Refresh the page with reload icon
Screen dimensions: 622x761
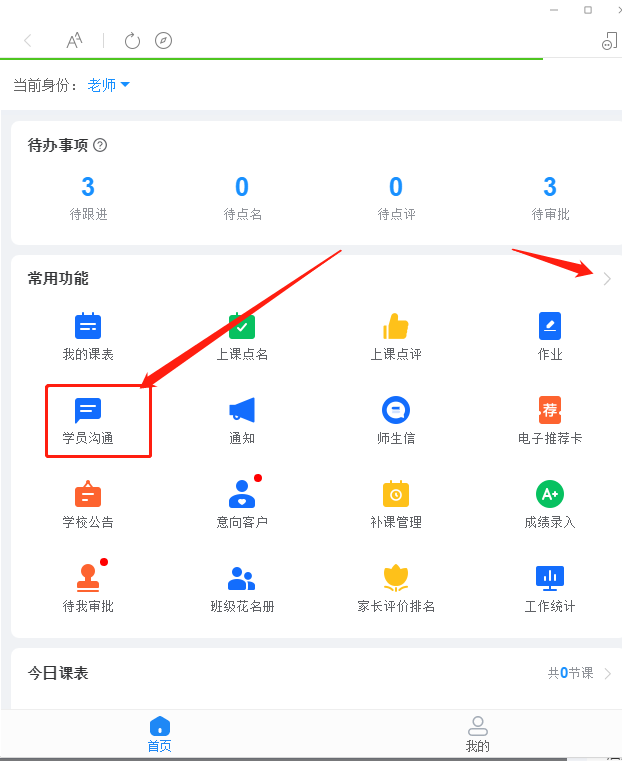click(132, 41)
